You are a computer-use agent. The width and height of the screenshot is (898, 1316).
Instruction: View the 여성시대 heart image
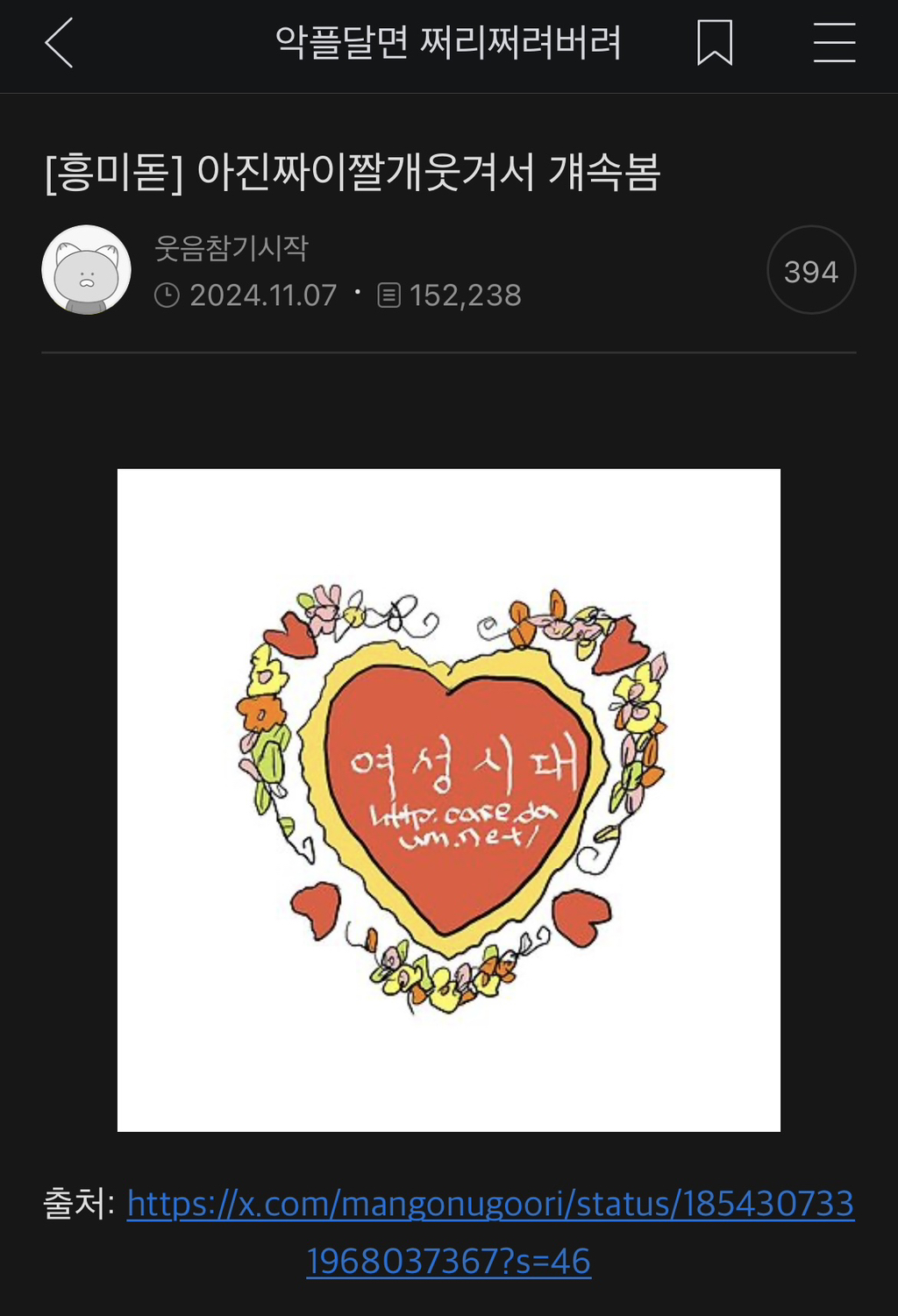449,800
